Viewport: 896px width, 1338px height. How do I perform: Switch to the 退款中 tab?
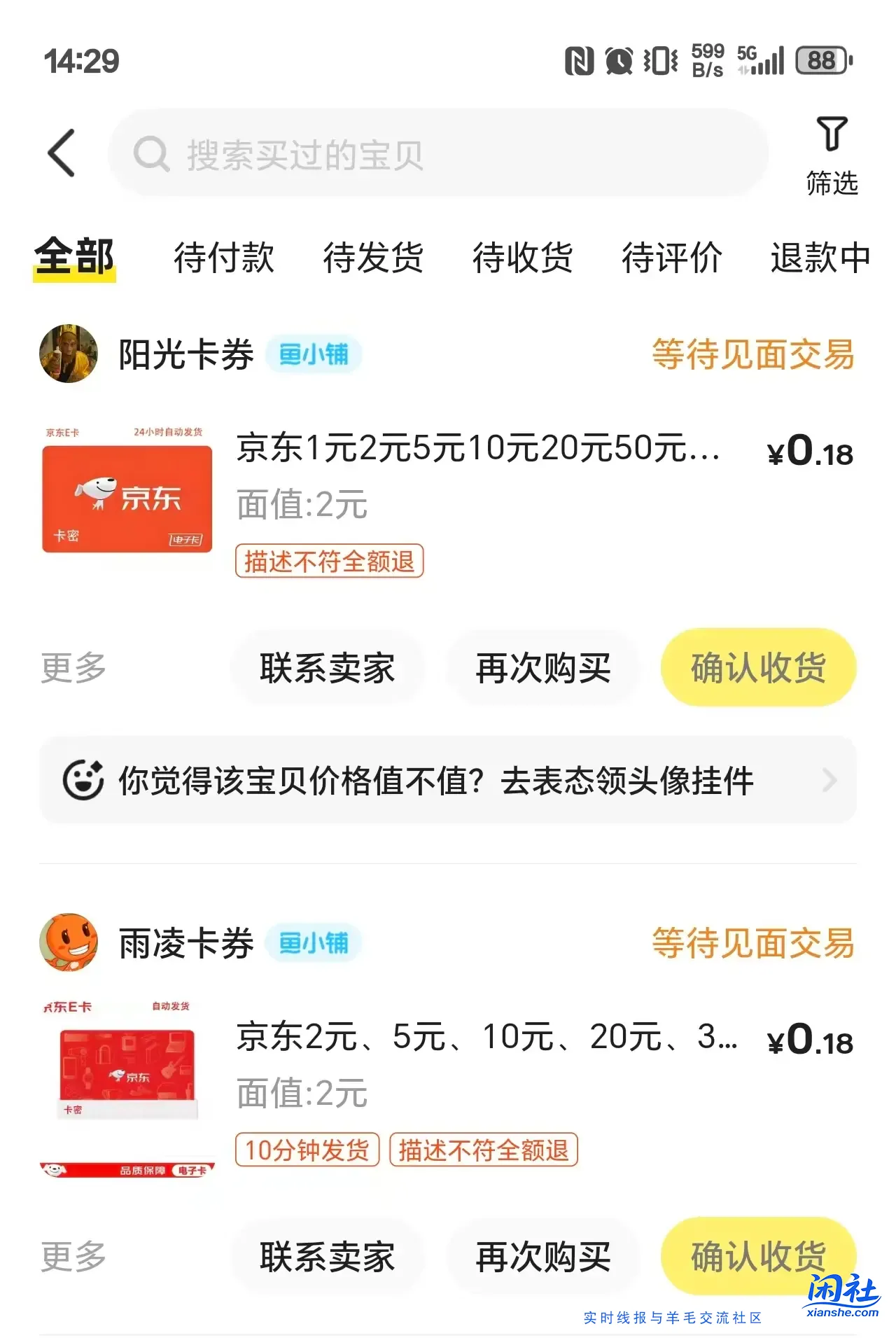pyautogui.click(x=820, y=258)
